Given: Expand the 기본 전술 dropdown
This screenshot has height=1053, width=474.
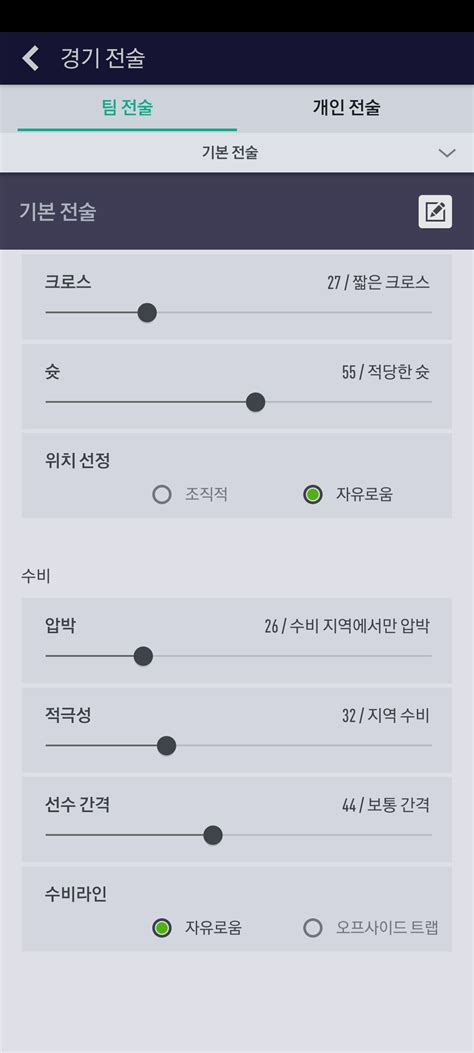Looking at the screenshot, I should pyautogui.click(x=237, y=152).
